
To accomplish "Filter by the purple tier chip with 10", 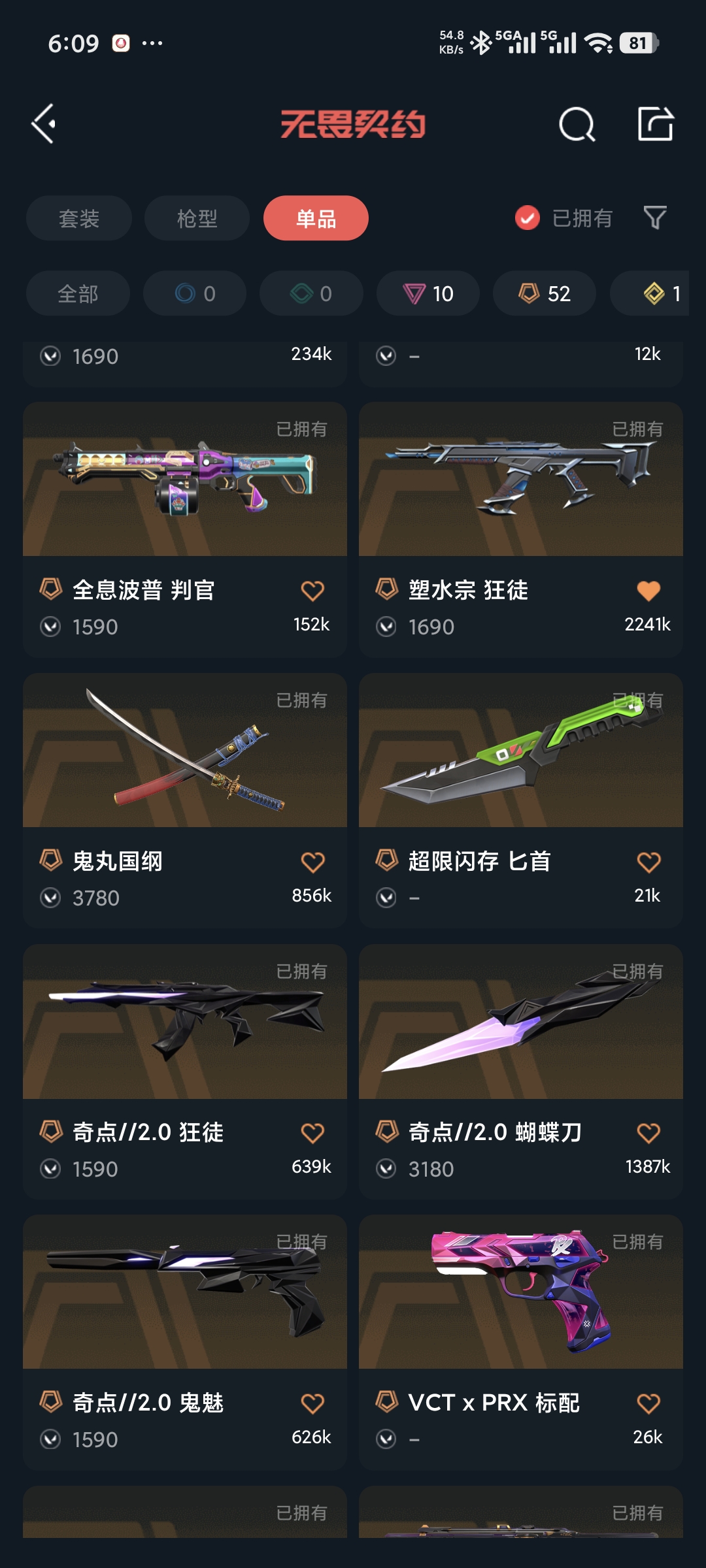I will click(x=428, y=293).
